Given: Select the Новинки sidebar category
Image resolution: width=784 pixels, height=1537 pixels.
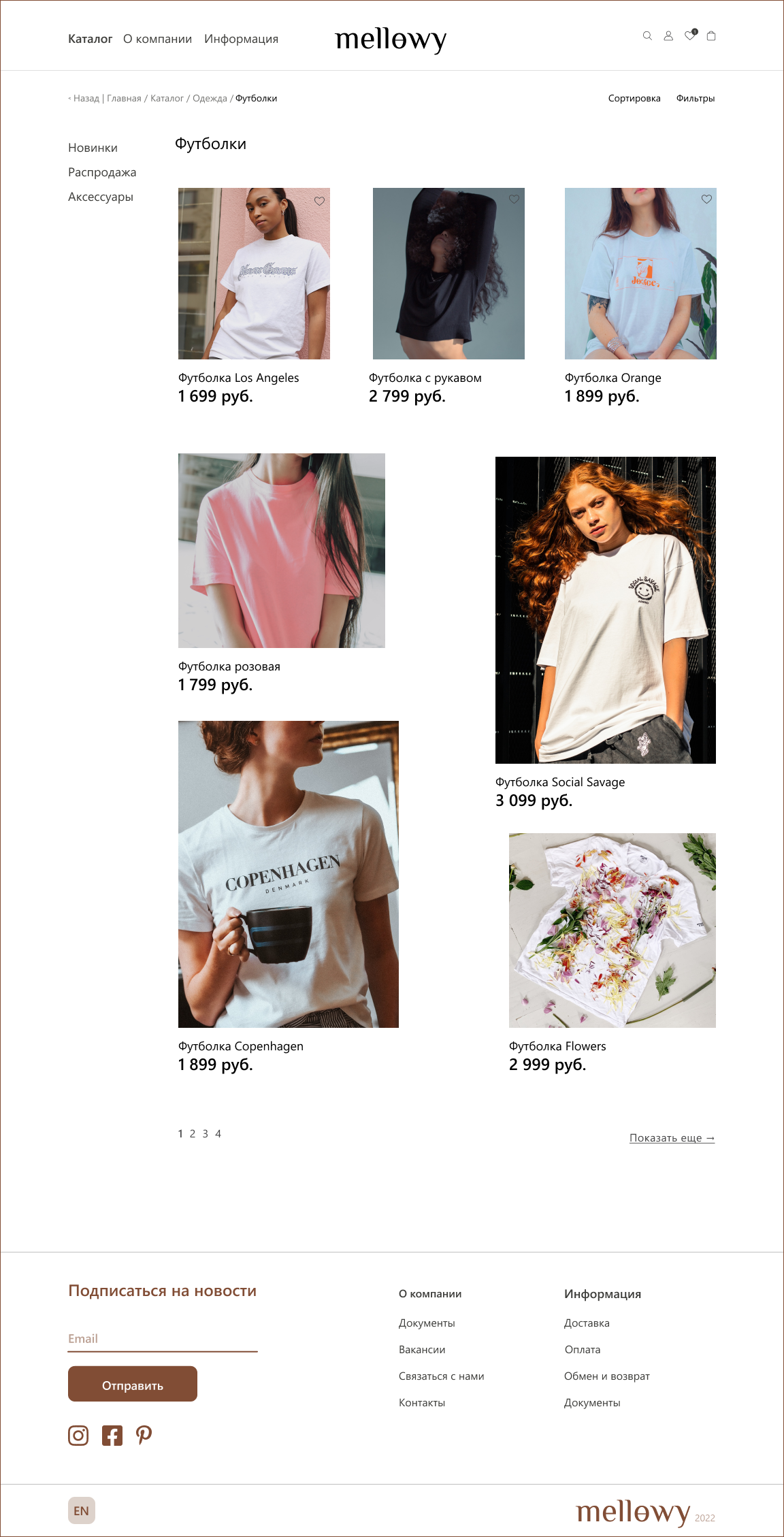Looking at the screenshot, I should 93,148.
